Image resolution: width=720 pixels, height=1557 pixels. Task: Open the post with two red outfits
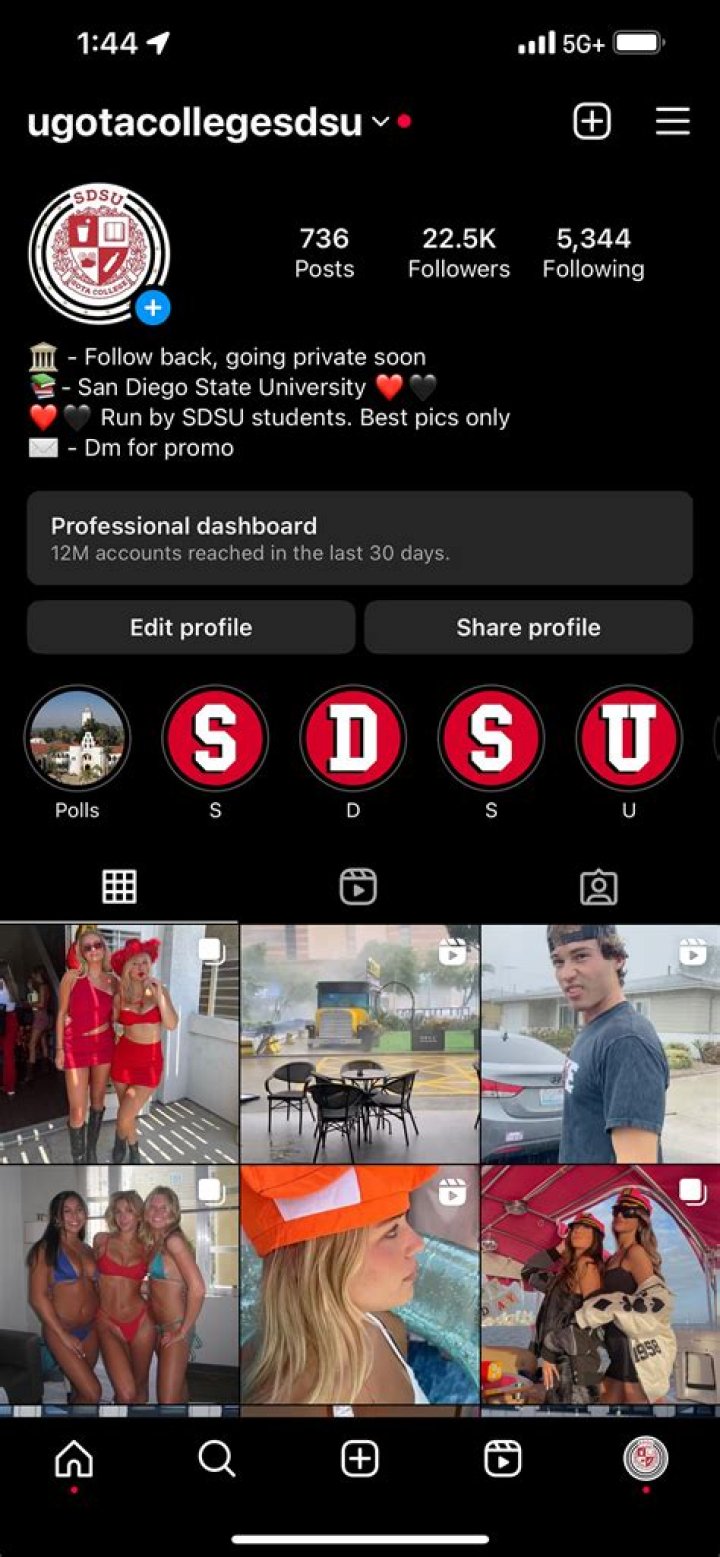(x=119, y=1043)
